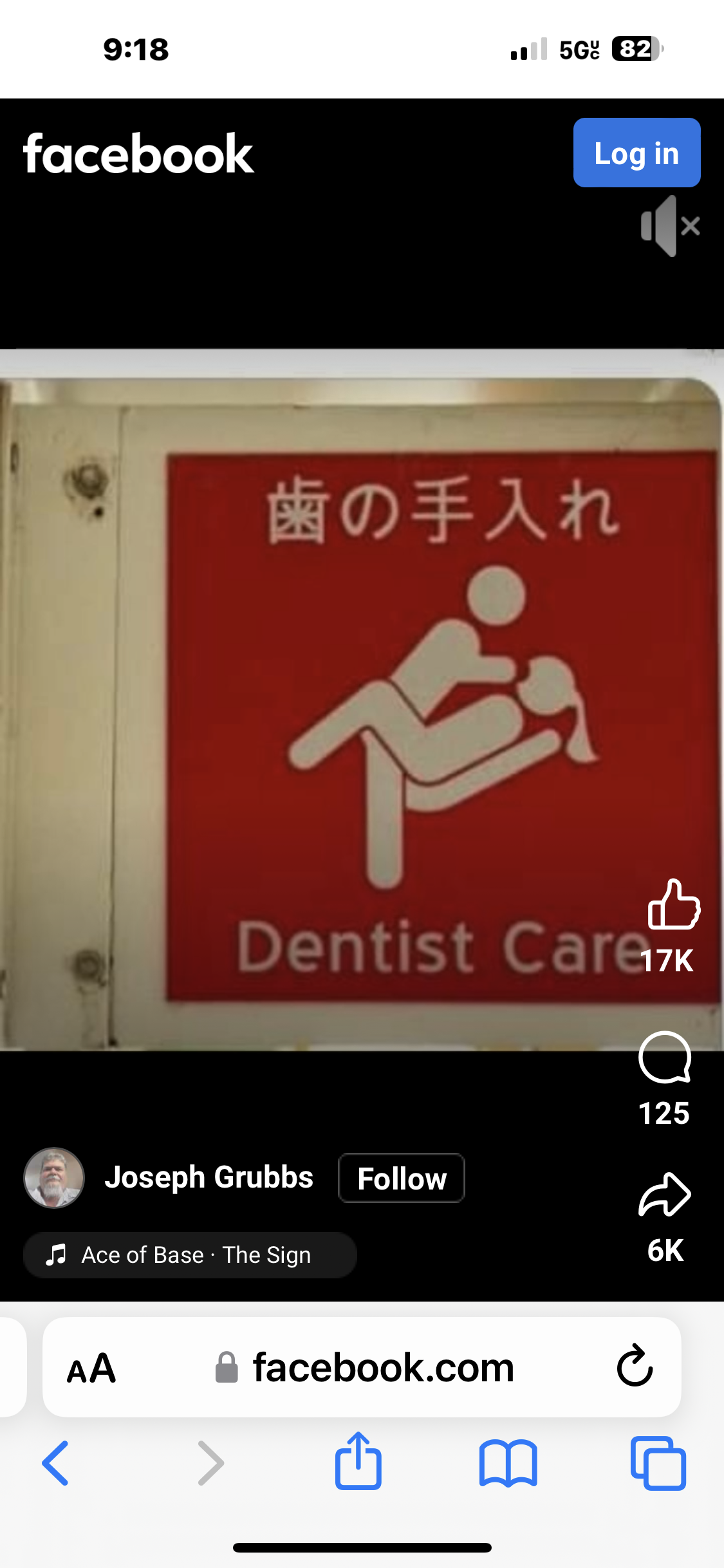Open the Facebook home logo
Viewport: 724px width, 1568px height.
point(138,154)
